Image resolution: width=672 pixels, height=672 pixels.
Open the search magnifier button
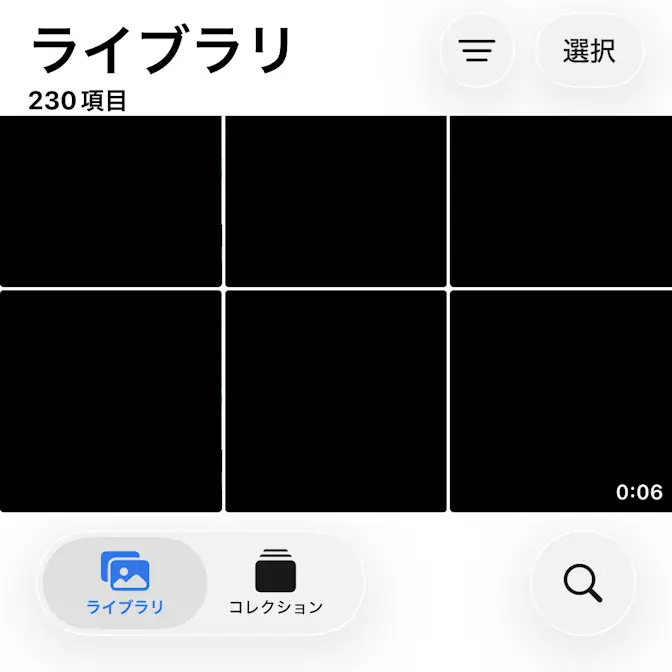click(582, 583)
